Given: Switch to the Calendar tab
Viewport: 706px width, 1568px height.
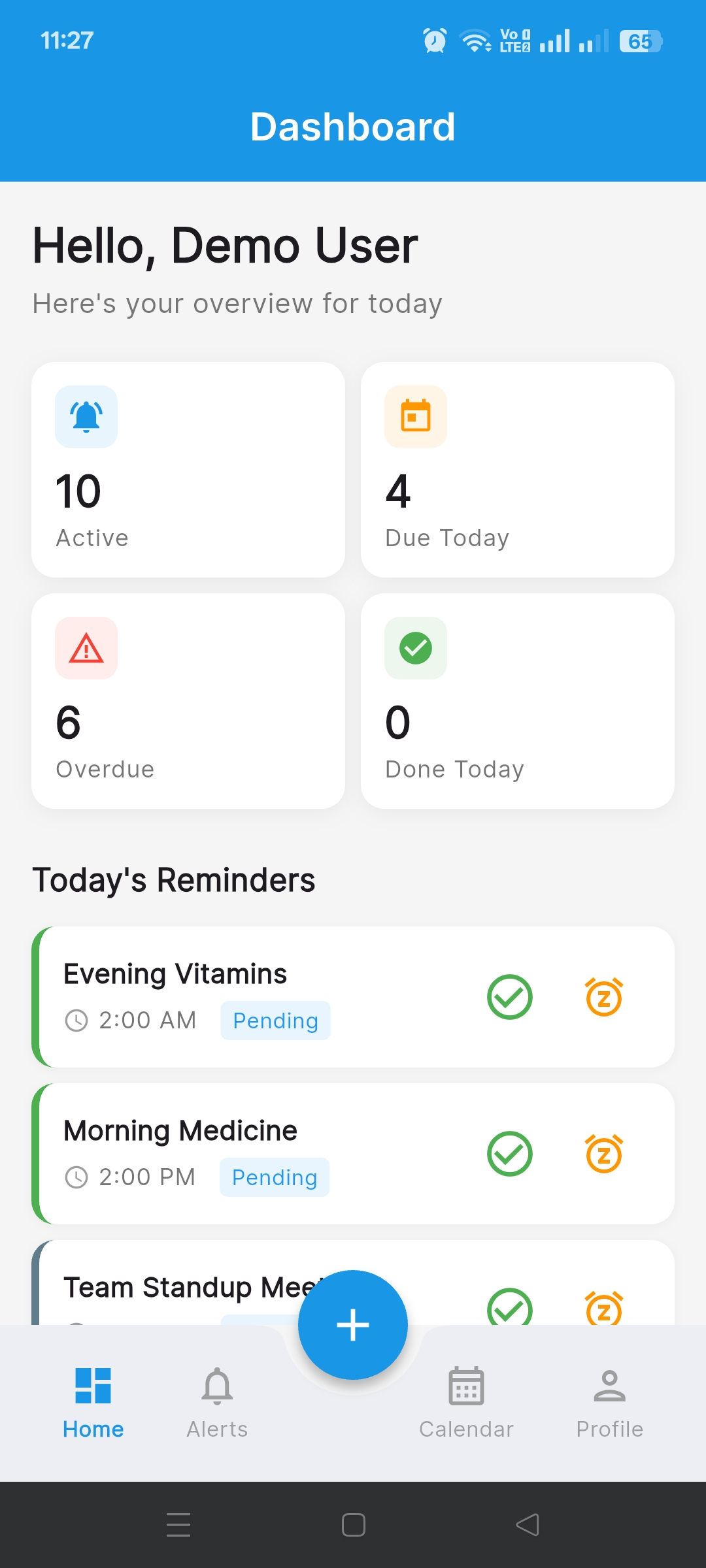Looking at the screenshot, I should point(465,1398).
